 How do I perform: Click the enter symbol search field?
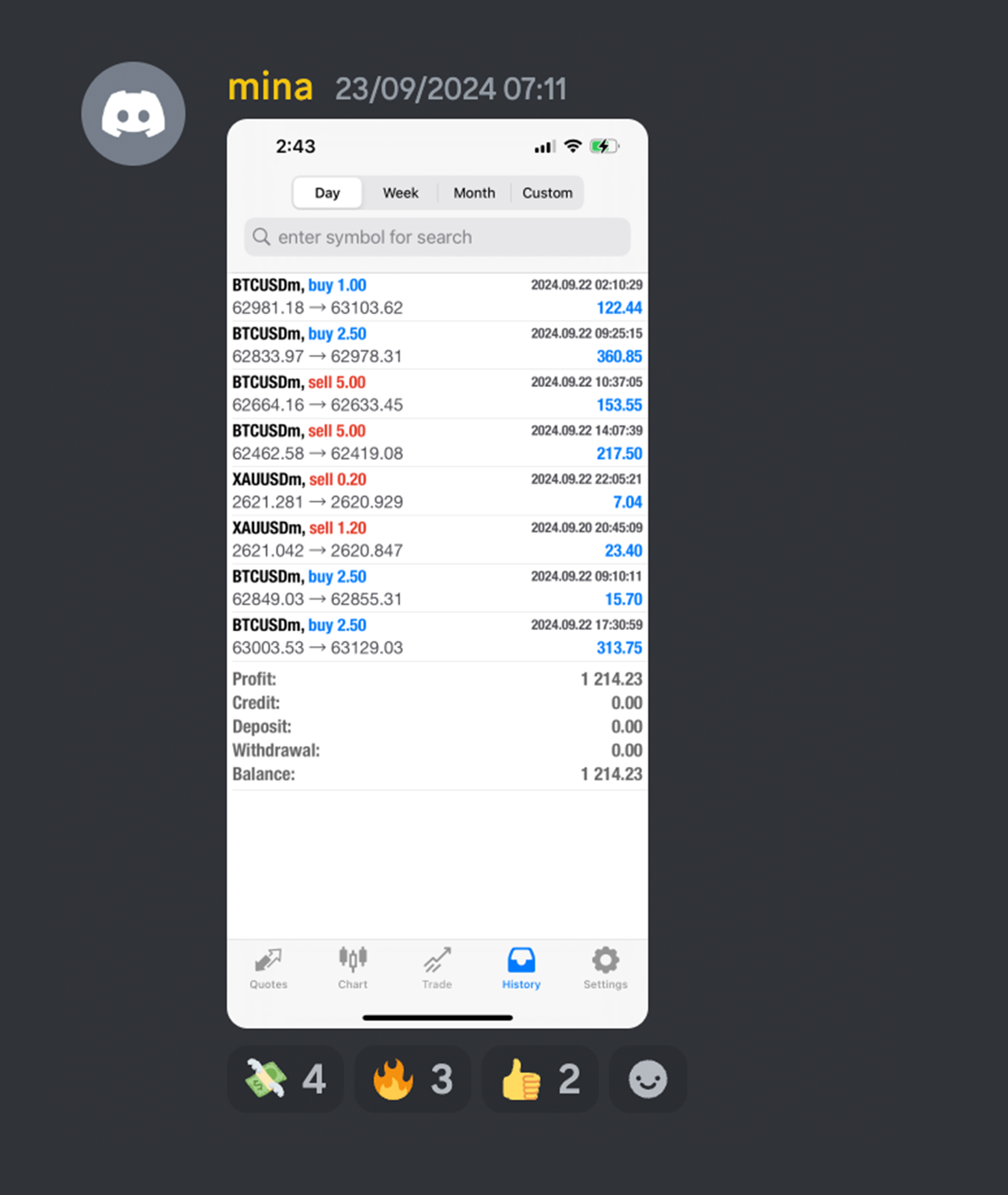(x=437, y=237)
